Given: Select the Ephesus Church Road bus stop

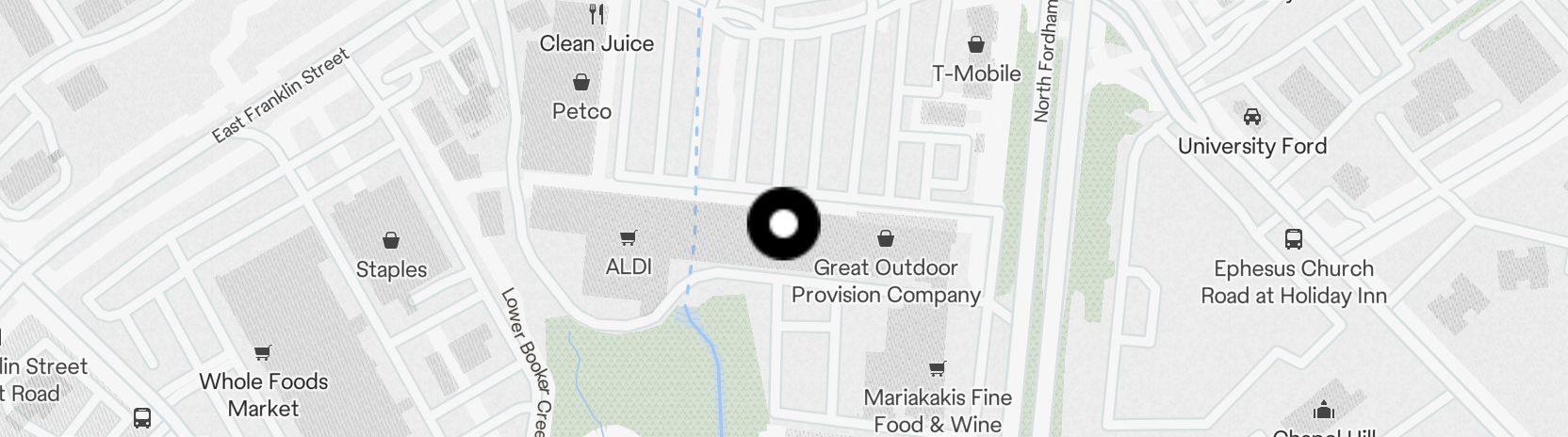Looking at the screenshot, I should point(1293,240).
